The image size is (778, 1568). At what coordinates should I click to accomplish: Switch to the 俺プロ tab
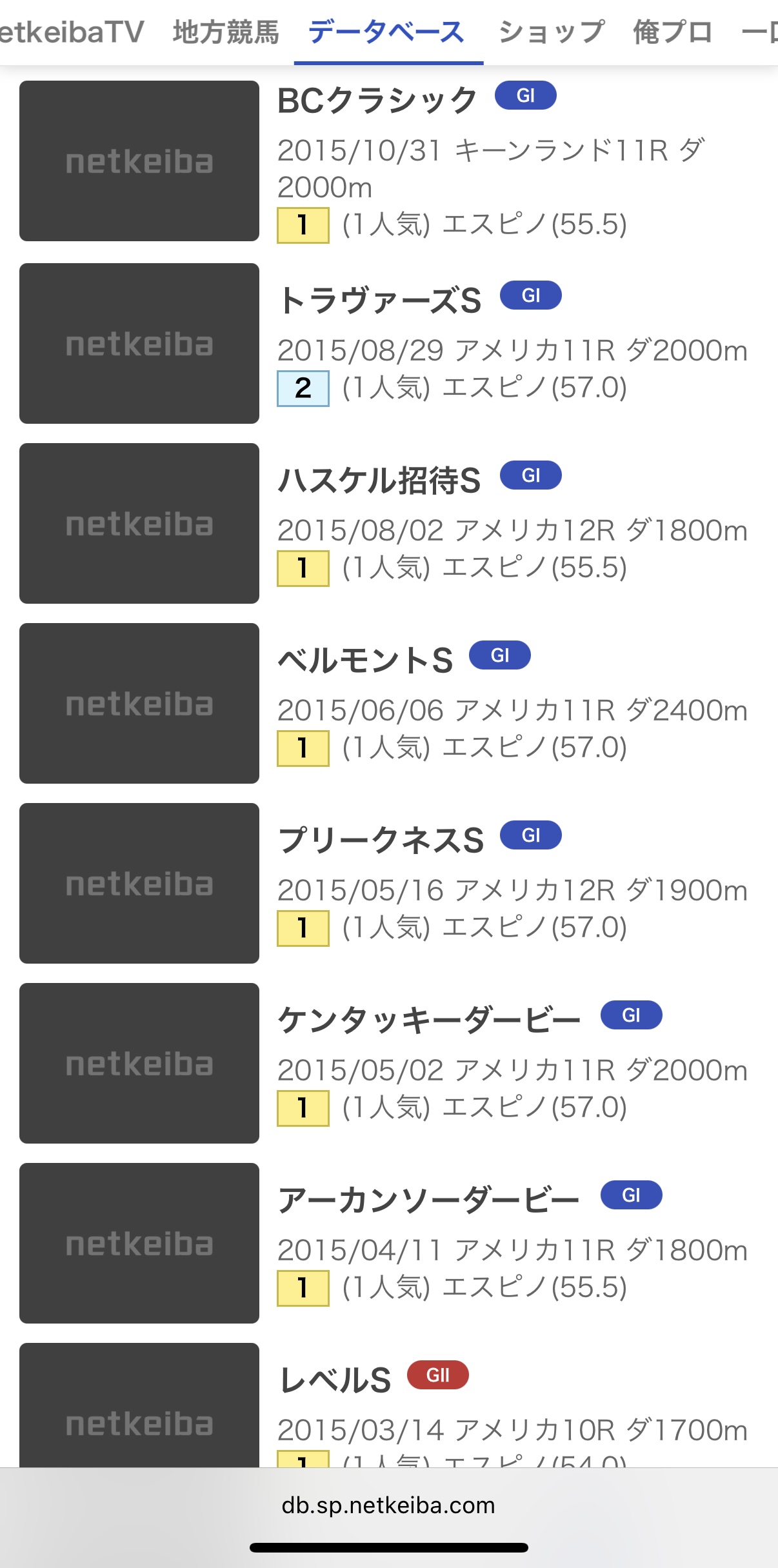pos(672,32)
